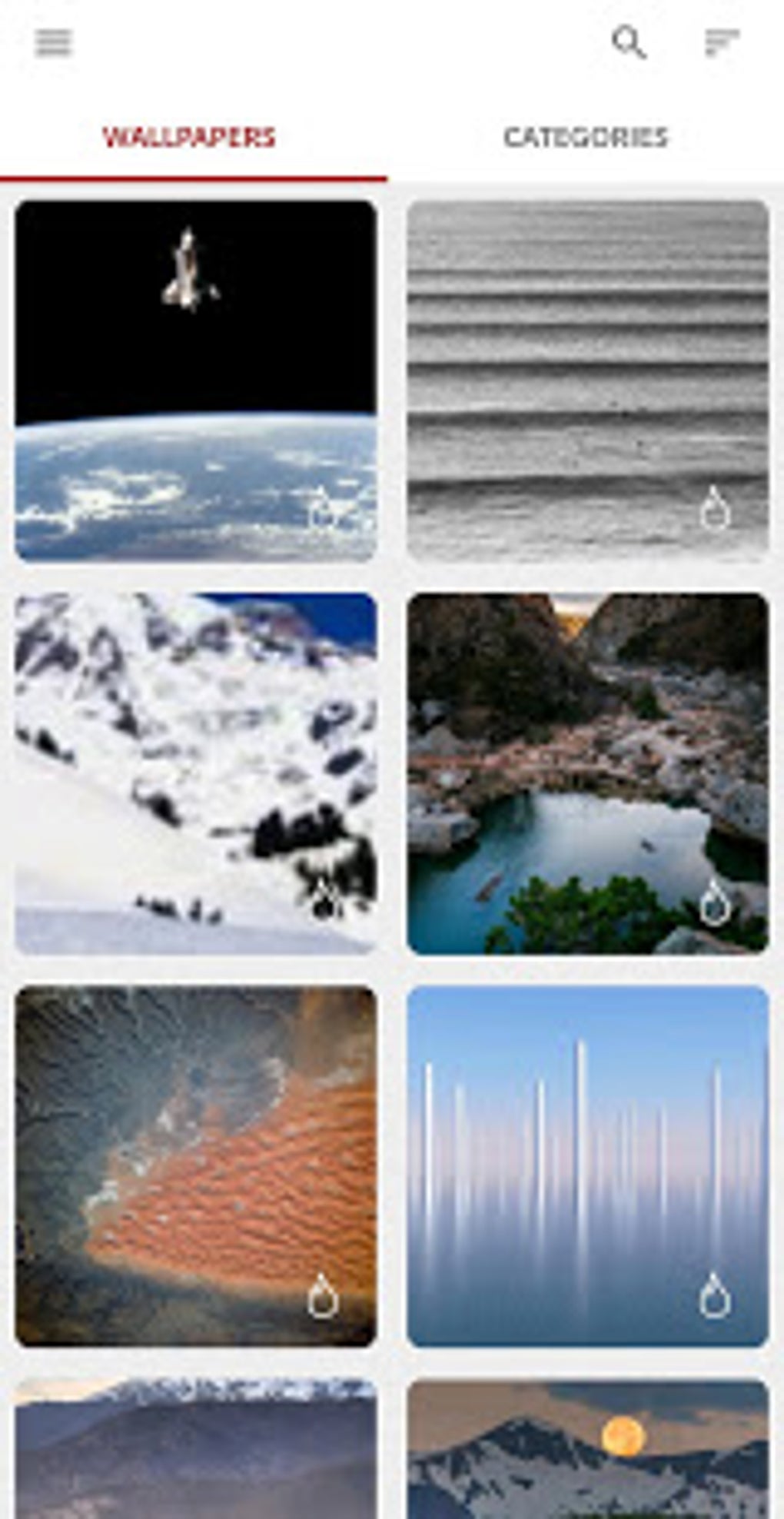This screenshot has height=1519, width=784.
Task: Tap the droplet icon on the blue lines wallpaper
Action: point(715,1296)
